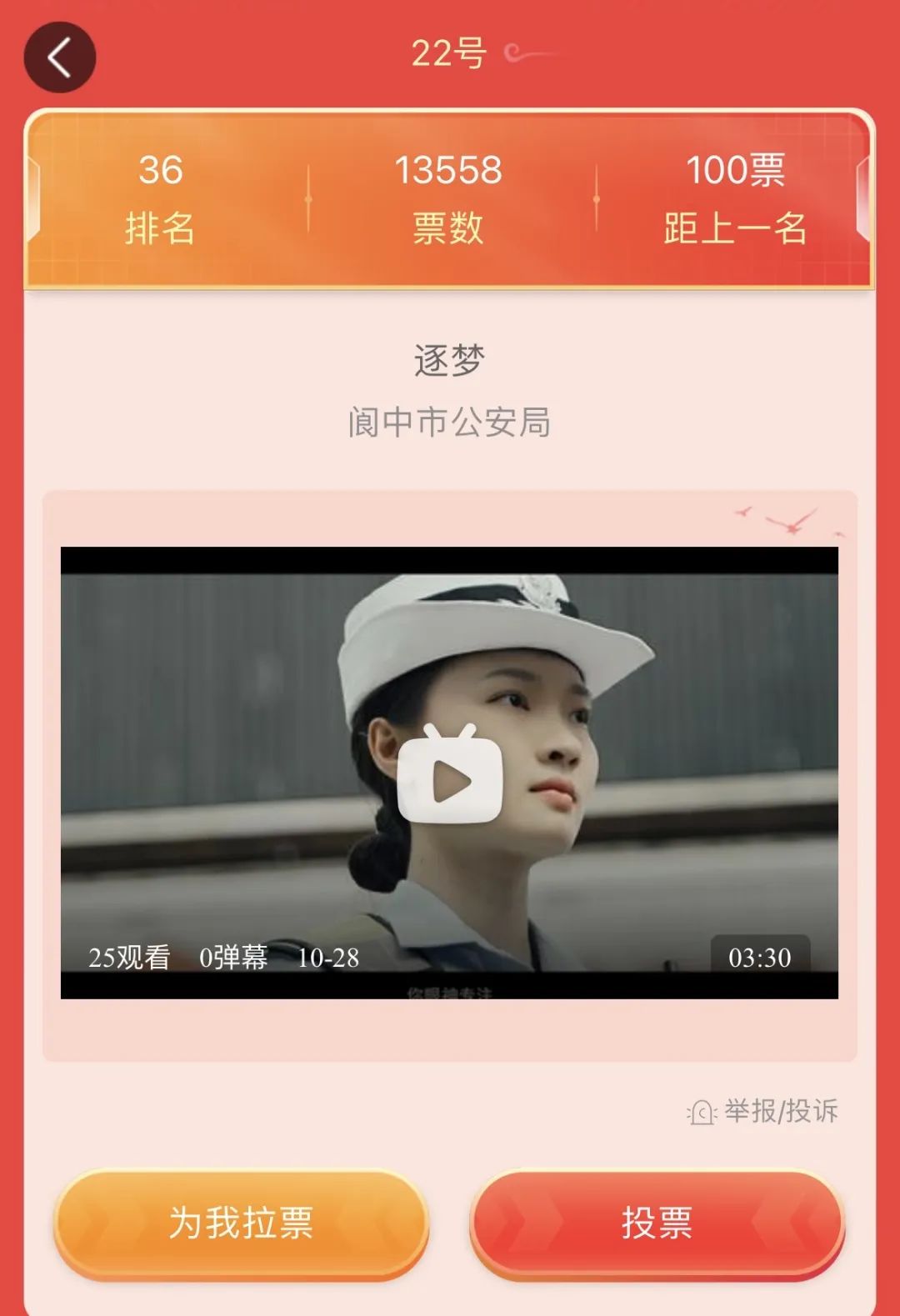Open the 举报/投诉 report link
The image size is (900, 1316).
pos(763,1111)
